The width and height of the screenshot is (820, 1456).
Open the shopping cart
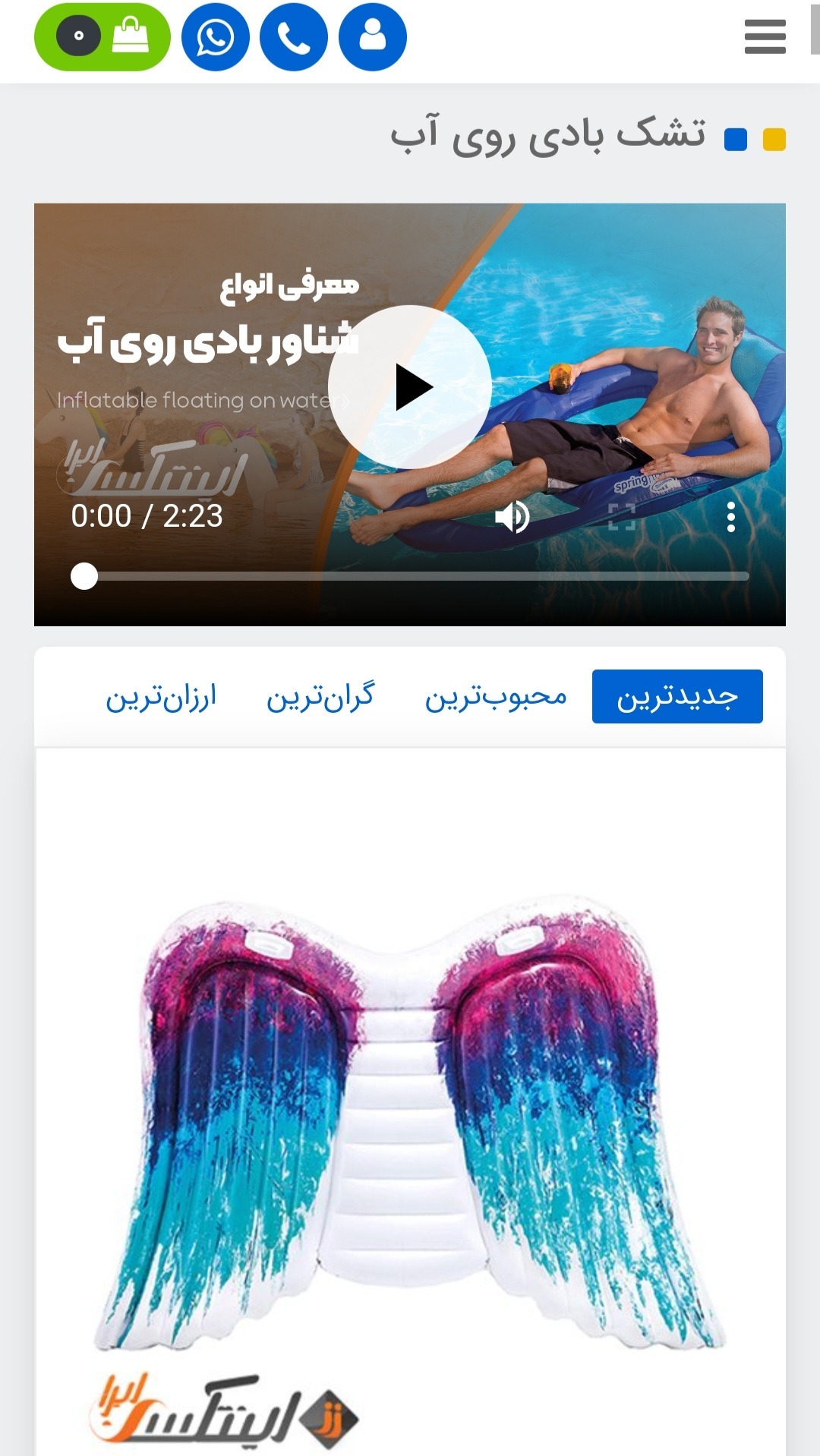pos(102,36)
